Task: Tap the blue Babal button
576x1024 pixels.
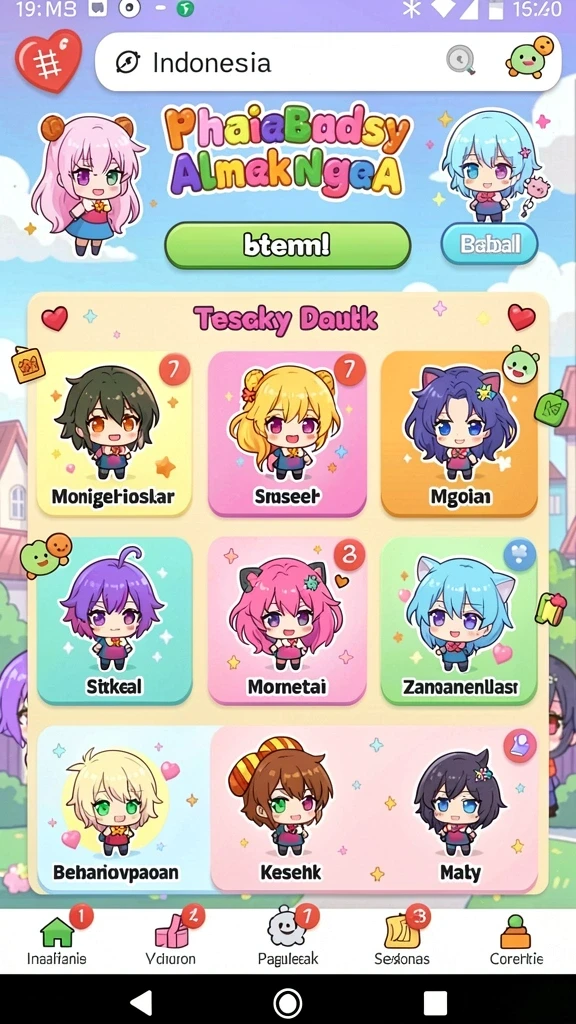Action: pyautogui.click(x=490, y=245)
